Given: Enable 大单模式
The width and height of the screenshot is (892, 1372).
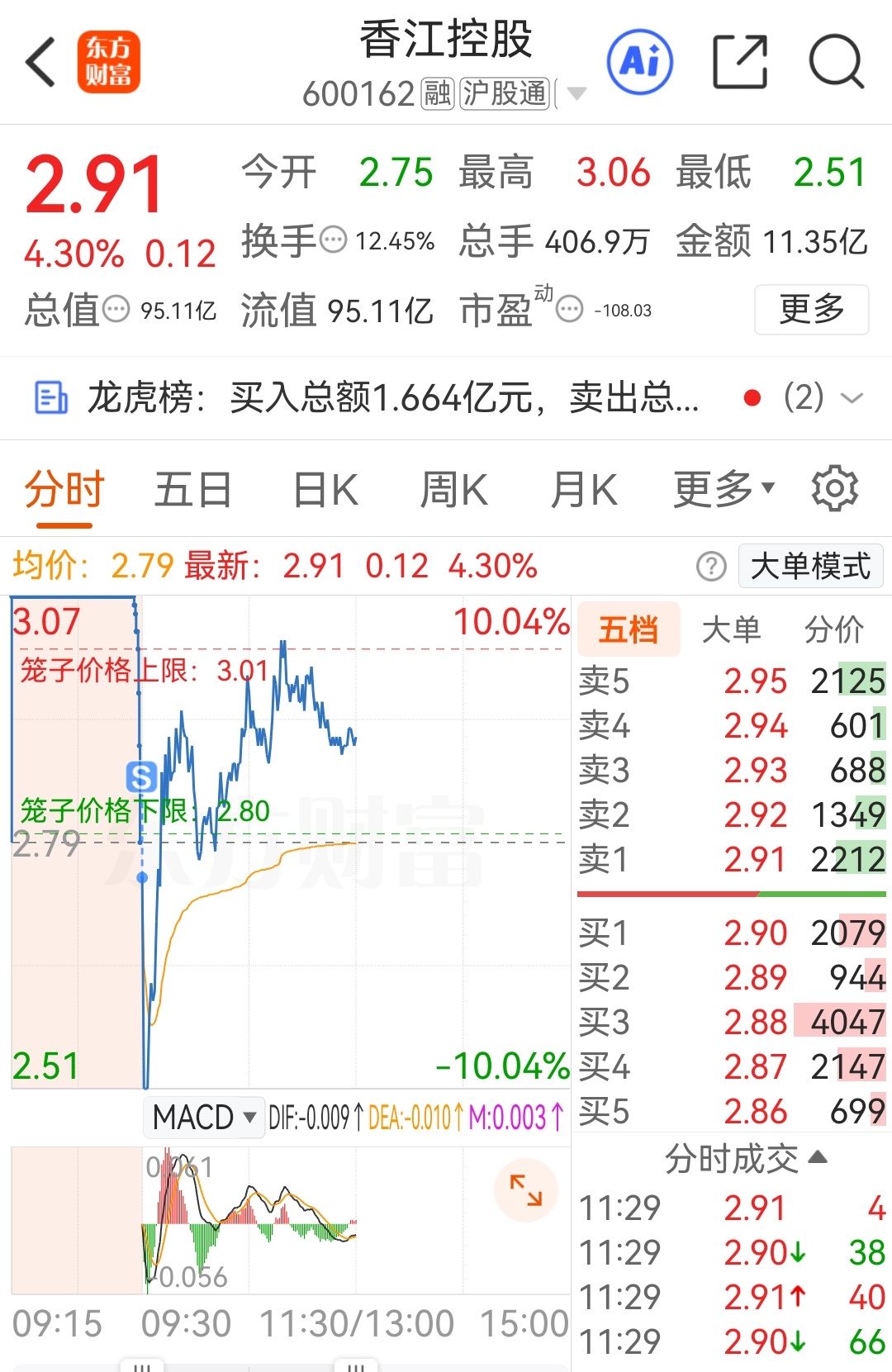Looking at the screenshot, I should tap(810, 567).
